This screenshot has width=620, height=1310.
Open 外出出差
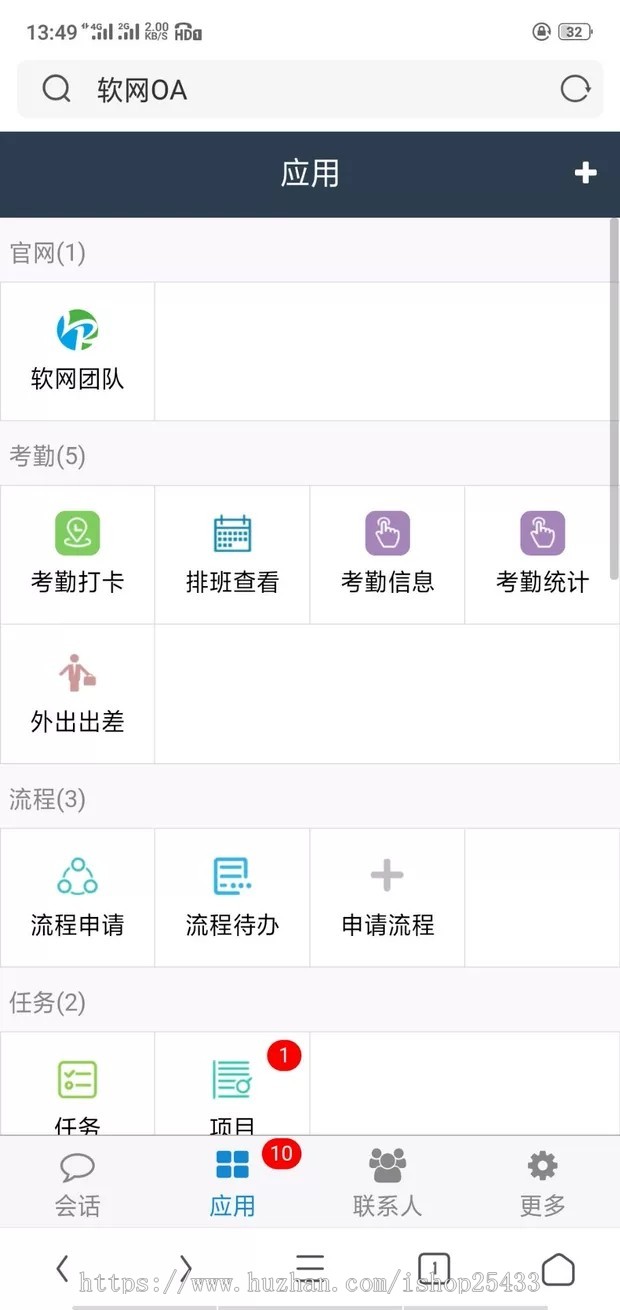pyautogui.click(x=78, y=694)
